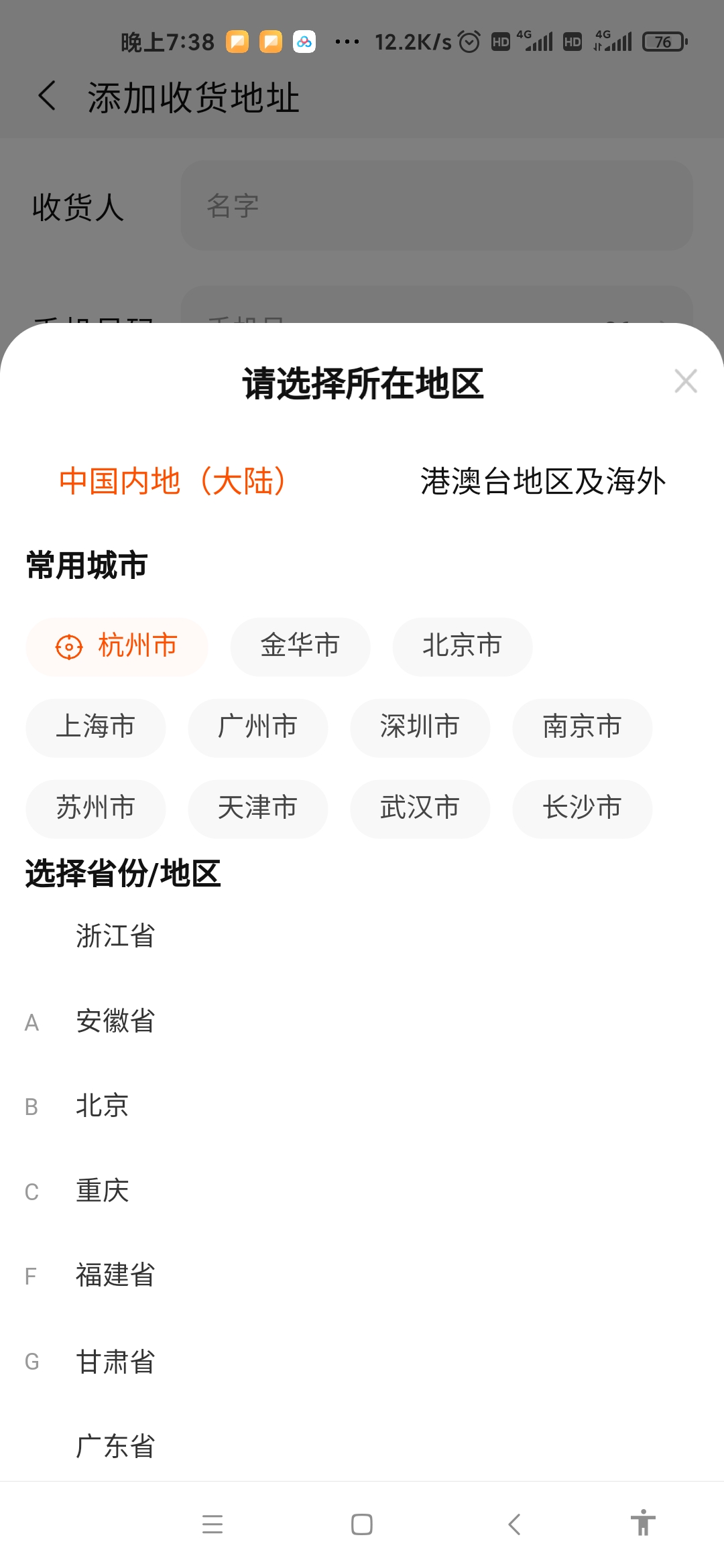Choose 武汉市 chip
724x1568 pixels.
pyautogui.click(x=420, y=809)
